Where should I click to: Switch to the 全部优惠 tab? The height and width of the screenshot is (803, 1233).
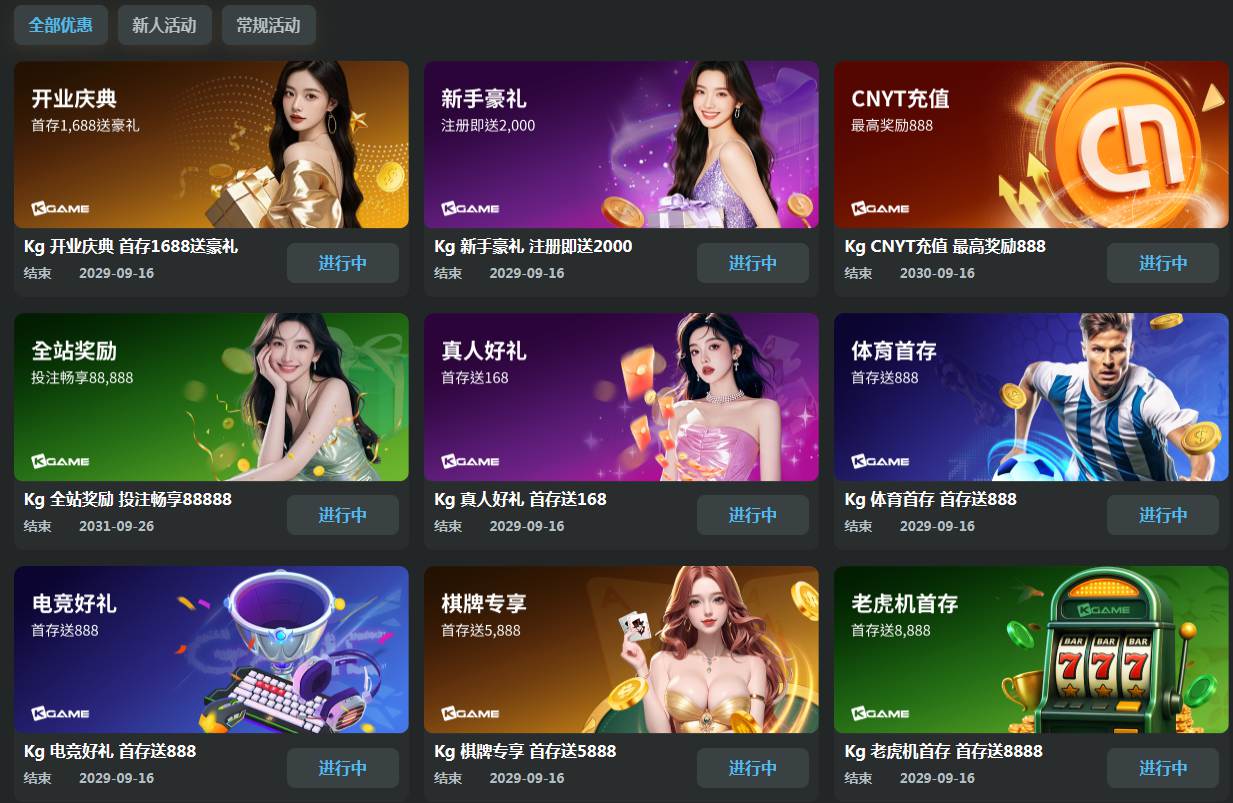[x=60, y=26]
